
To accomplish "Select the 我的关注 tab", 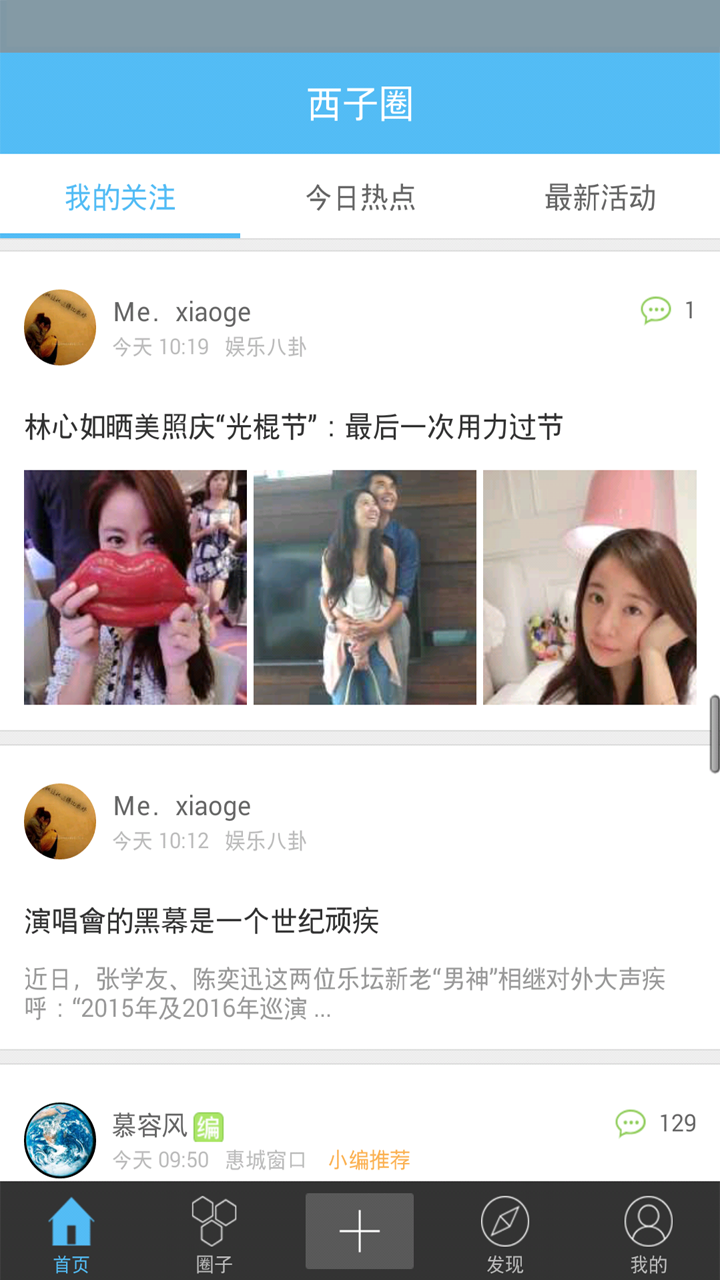I will click(x=120, y=197).
